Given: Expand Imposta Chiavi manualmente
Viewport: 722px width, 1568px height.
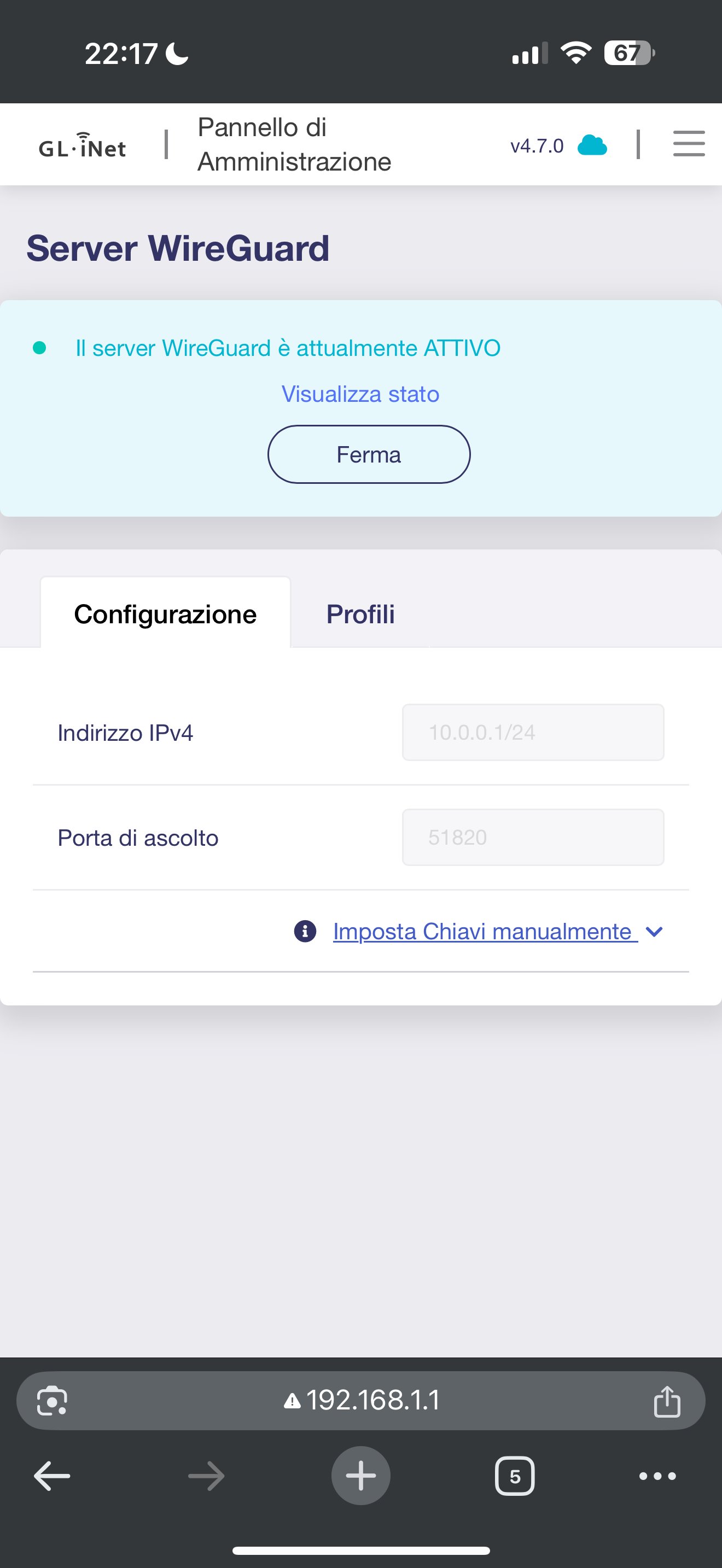Looking at the screenshot, I should point(485,931).
